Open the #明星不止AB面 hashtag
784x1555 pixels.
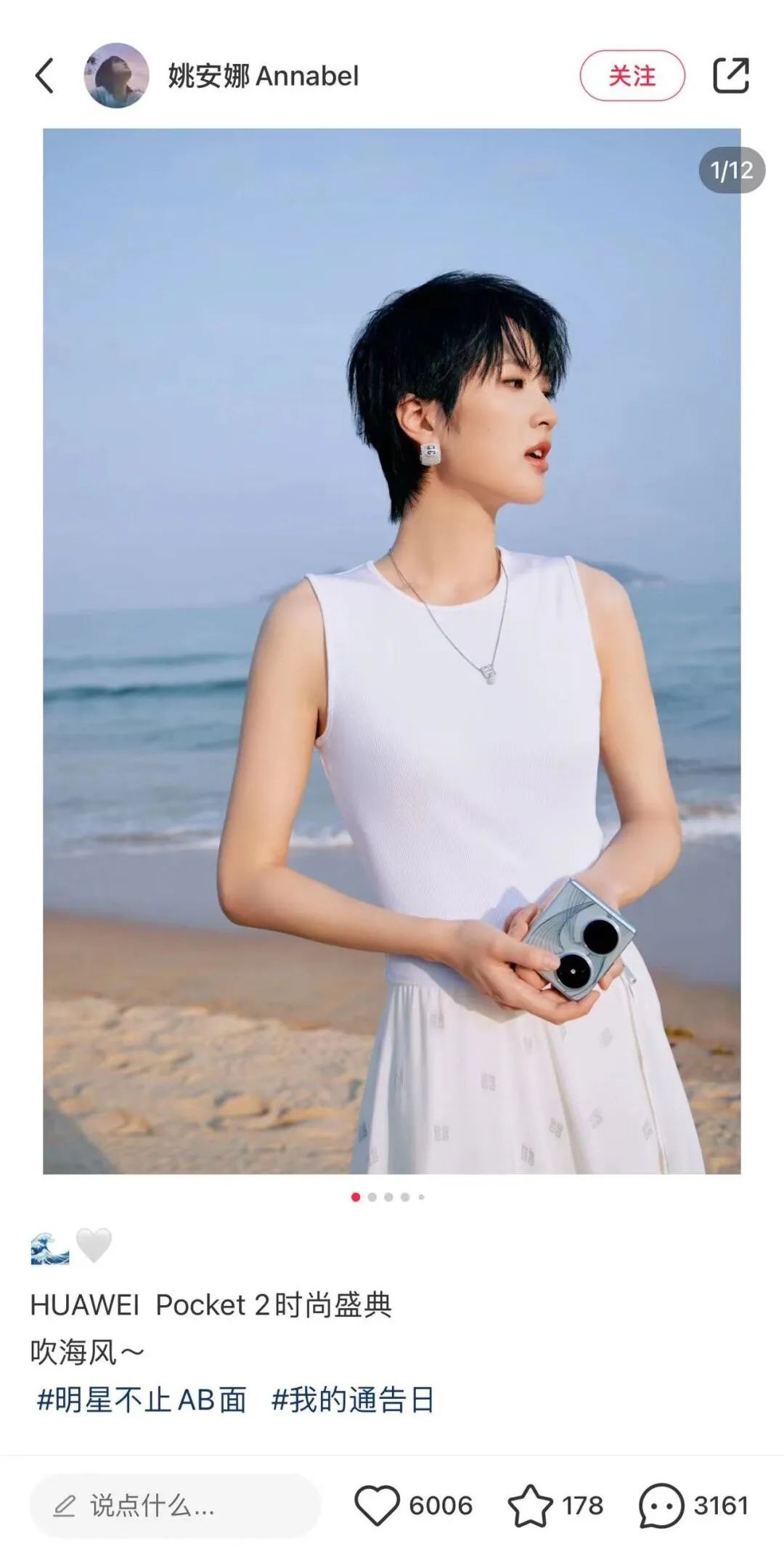coord(142,1400)
